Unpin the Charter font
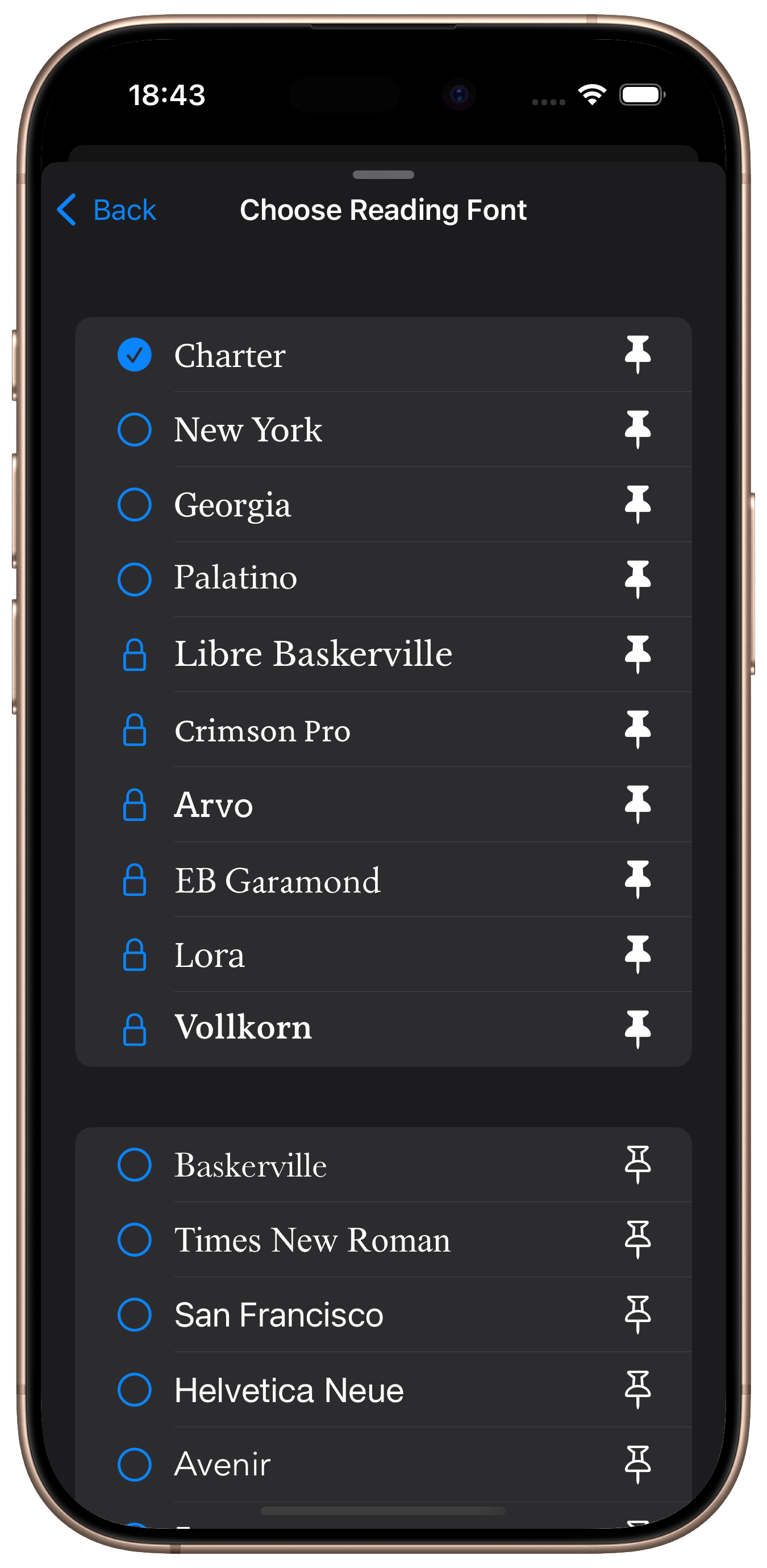 [637, 355]
